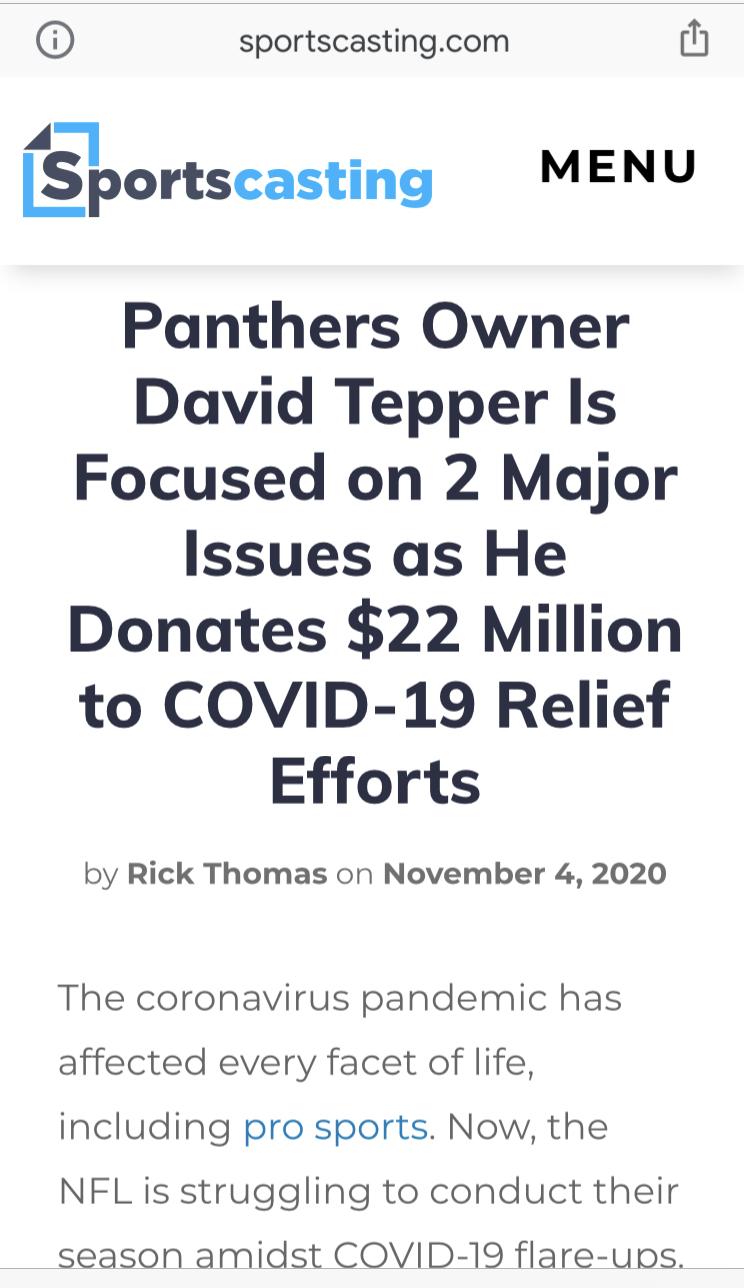Share this page via share icon
Screen dimensions: 744x1288
(694, 39)
